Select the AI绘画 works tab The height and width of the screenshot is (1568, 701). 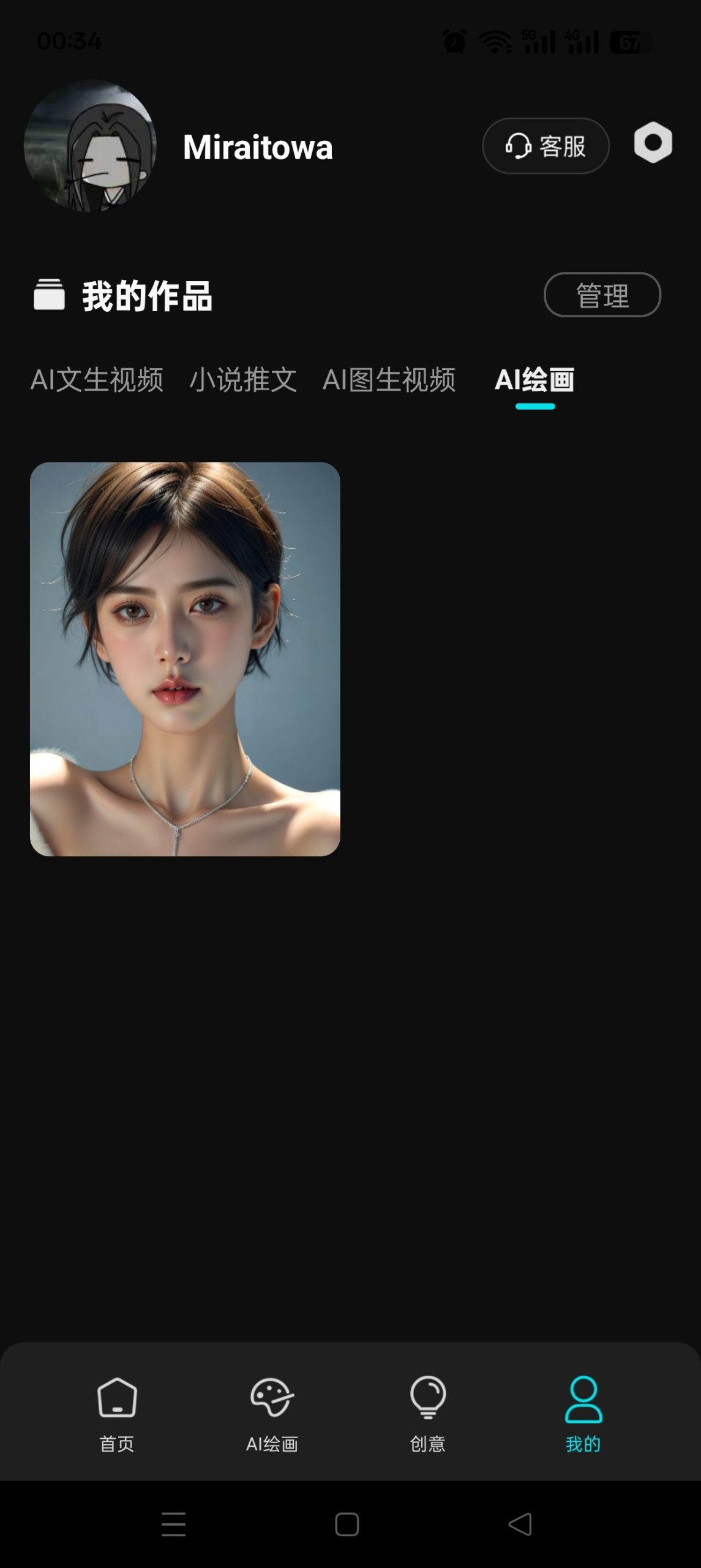534,380
